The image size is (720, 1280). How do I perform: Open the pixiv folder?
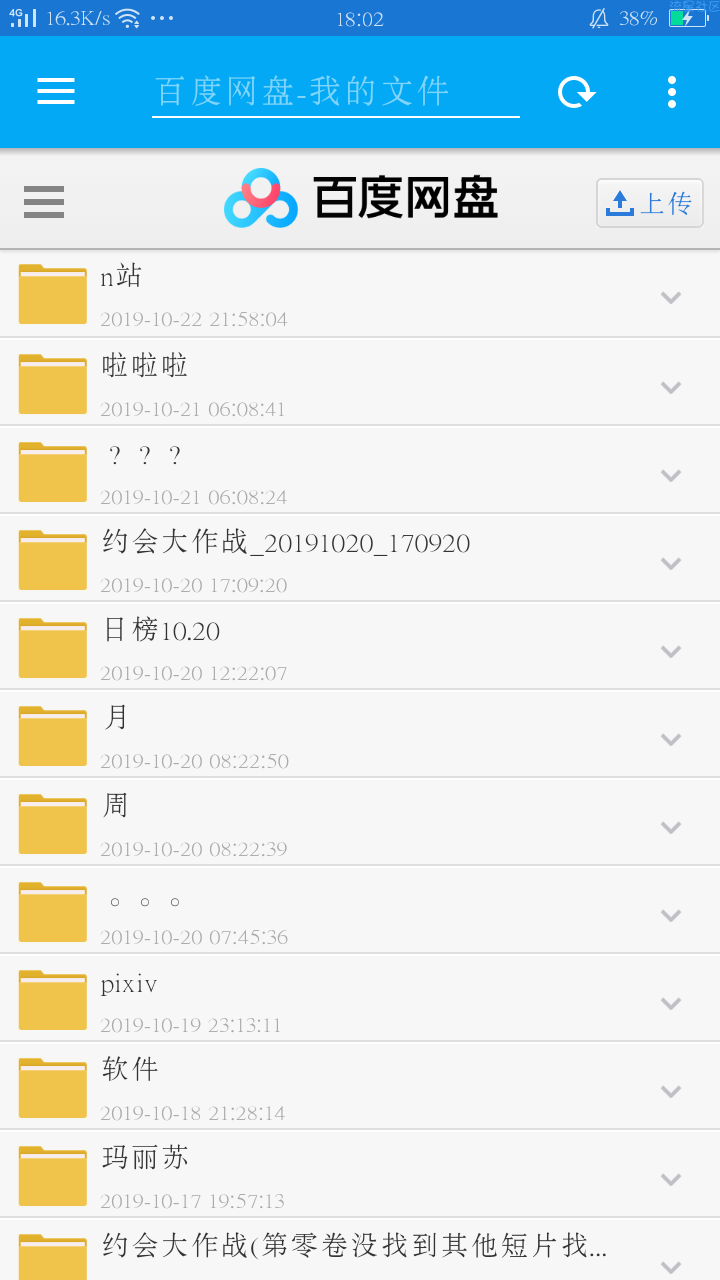pos(360,998)
